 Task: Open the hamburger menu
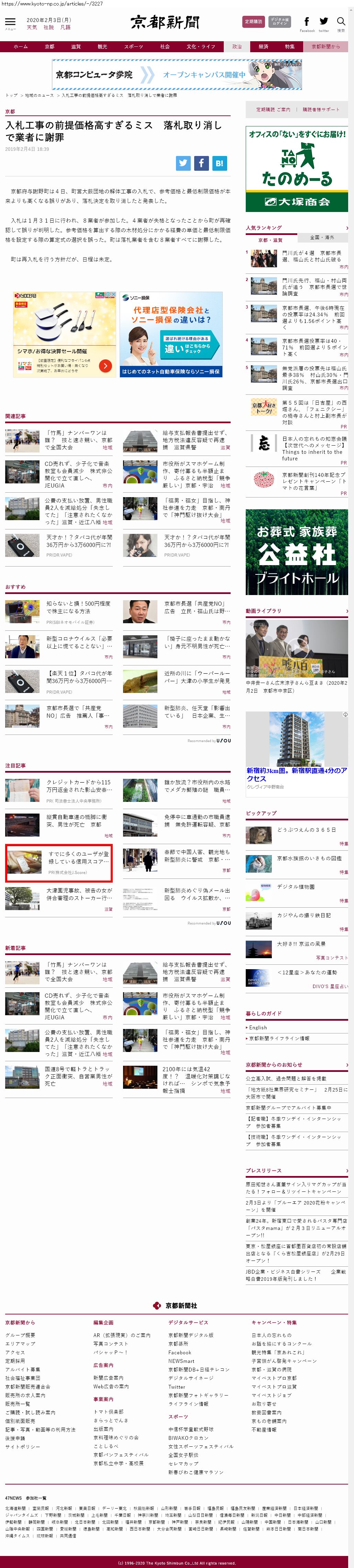[x=10, y=22]
